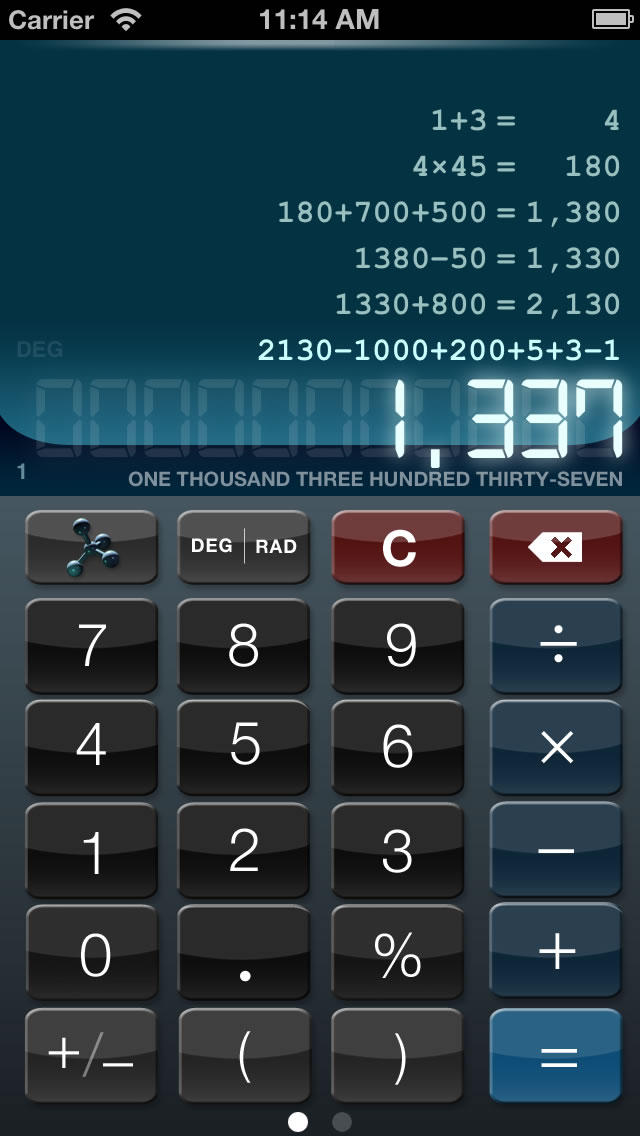Apply the percent function
Screen dimensions: 640x1136
(398, 953)
